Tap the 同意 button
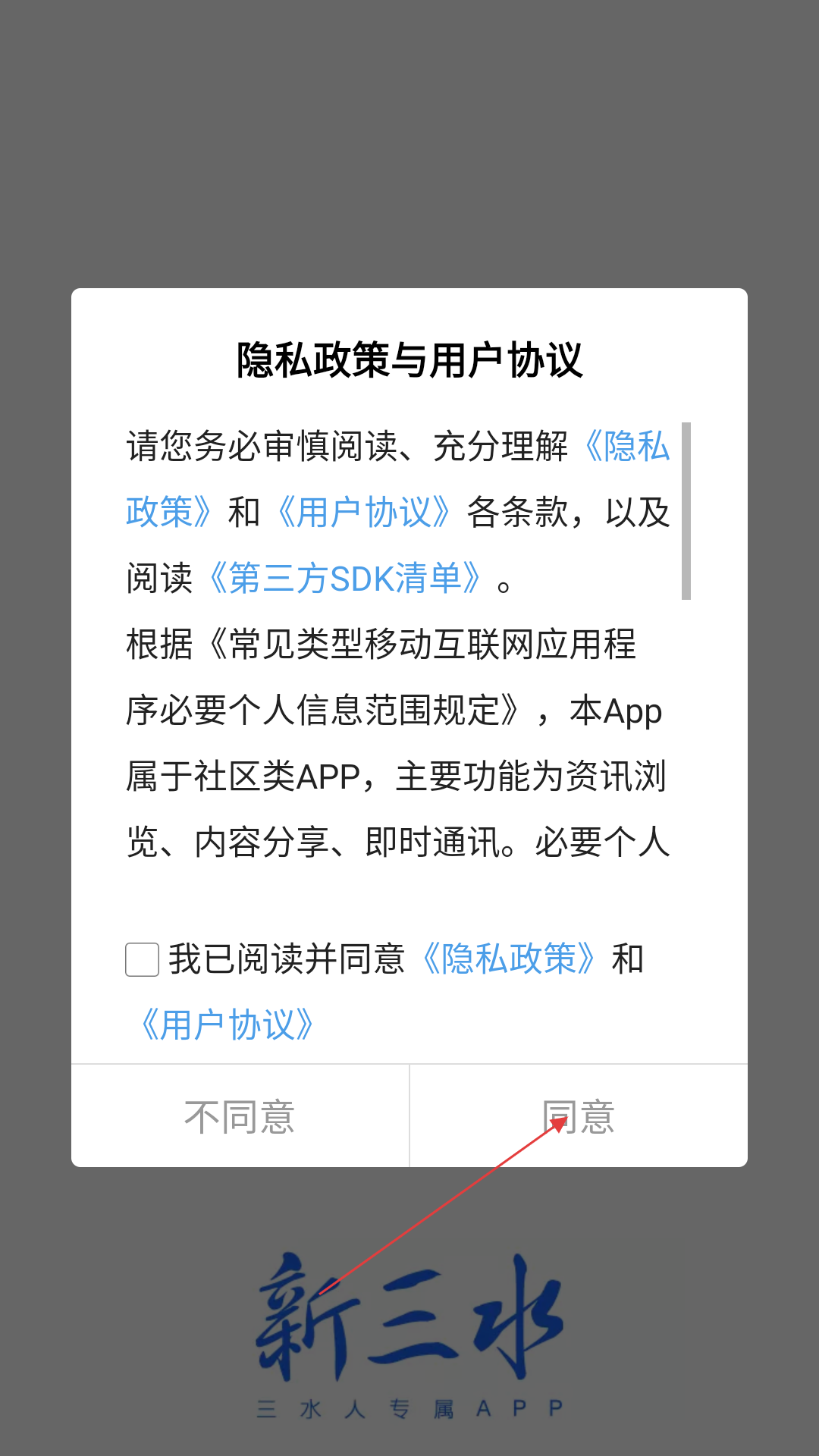The image size is (819, 1456). (579, 1116)
